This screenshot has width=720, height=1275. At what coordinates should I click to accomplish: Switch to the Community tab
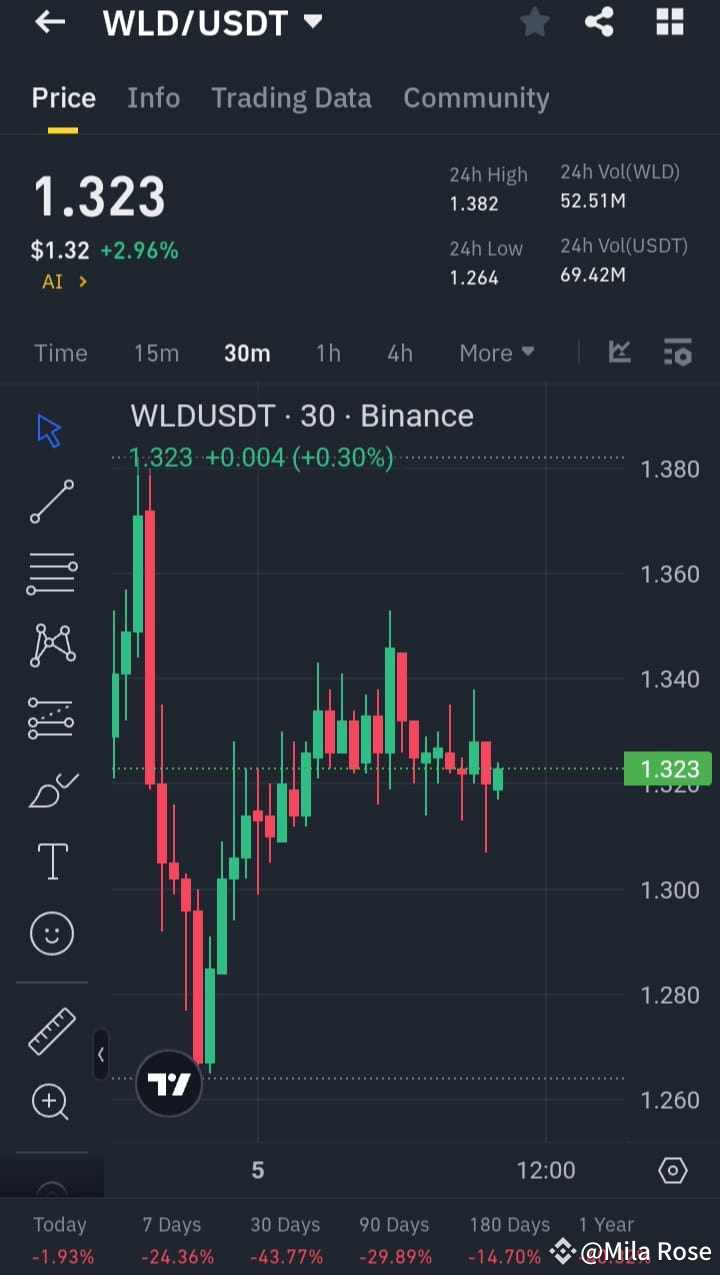click(476, 97)
